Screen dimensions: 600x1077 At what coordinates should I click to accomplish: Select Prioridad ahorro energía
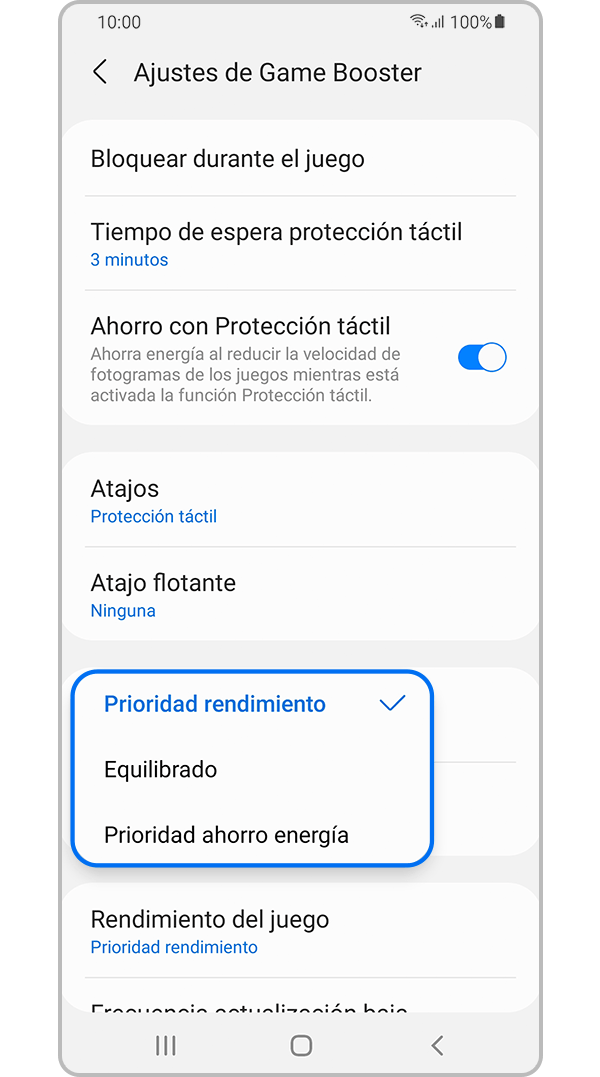(226, 835)
